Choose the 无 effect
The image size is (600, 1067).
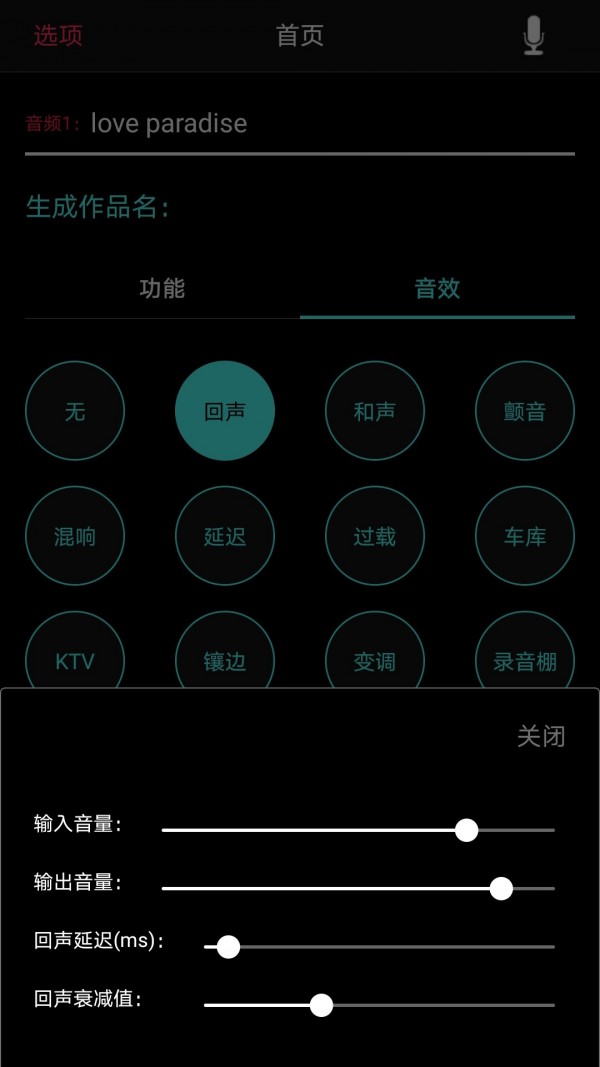75,411
